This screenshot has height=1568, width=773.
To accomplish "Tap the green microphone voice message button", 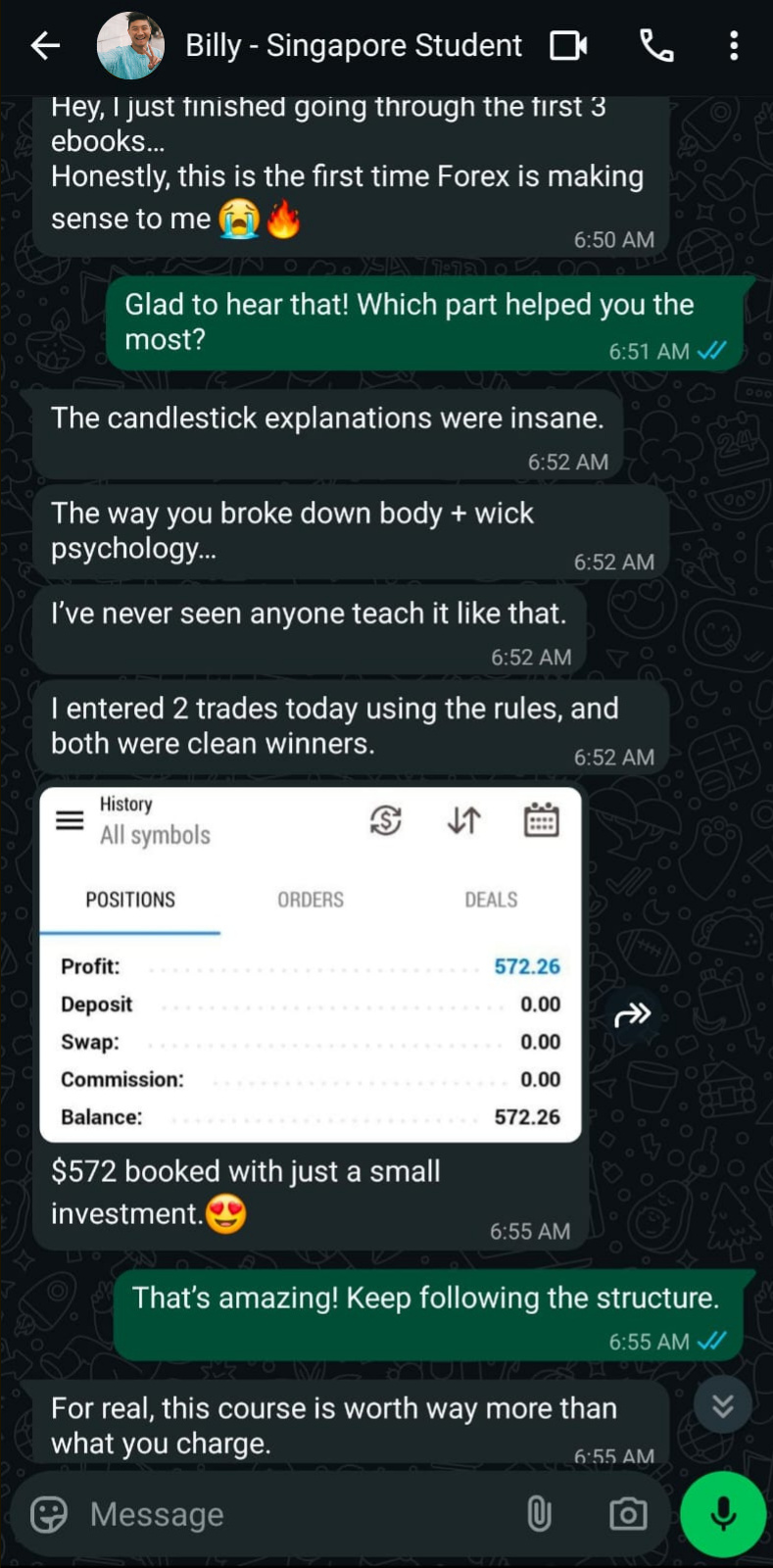I will point(723,1514).
